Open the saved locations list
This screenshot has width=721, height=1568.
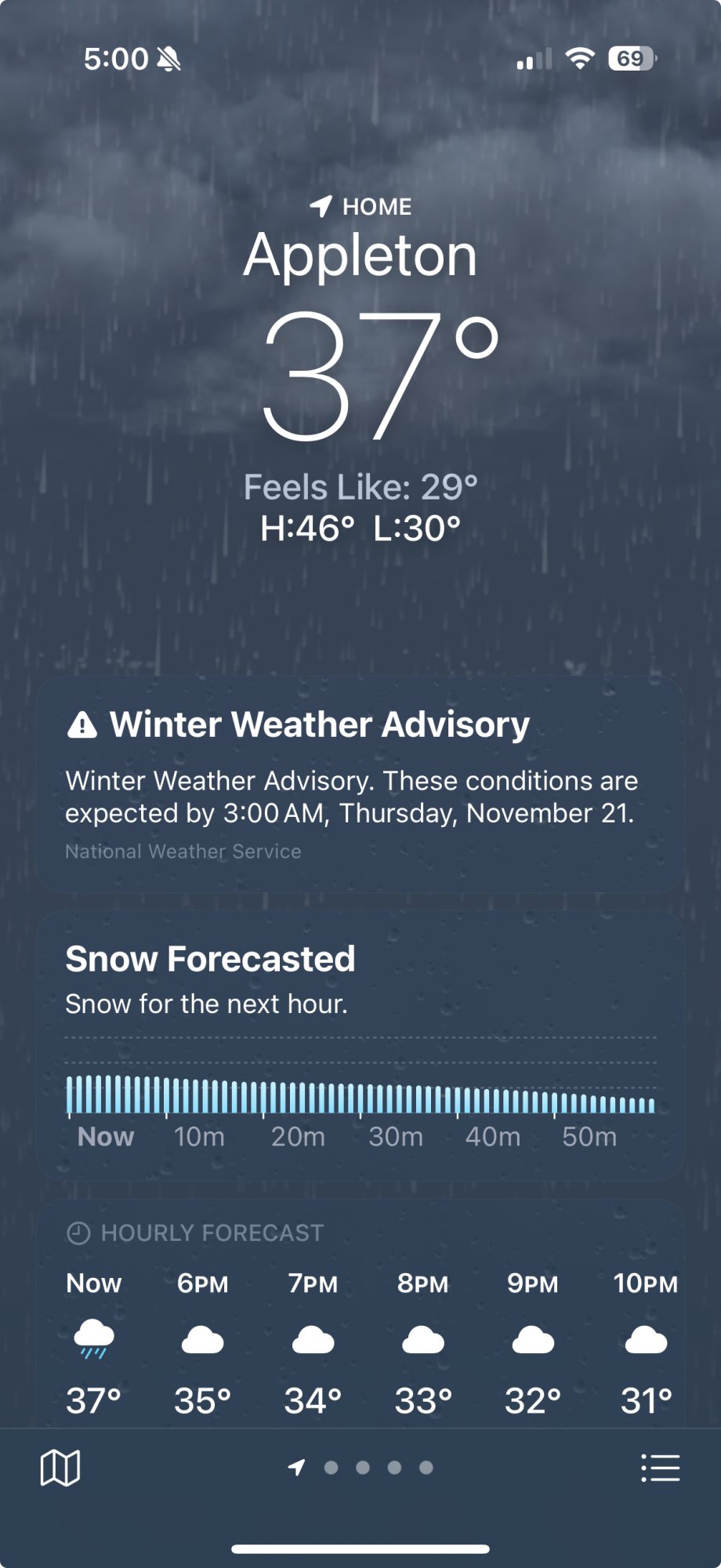click(660, 1468)
